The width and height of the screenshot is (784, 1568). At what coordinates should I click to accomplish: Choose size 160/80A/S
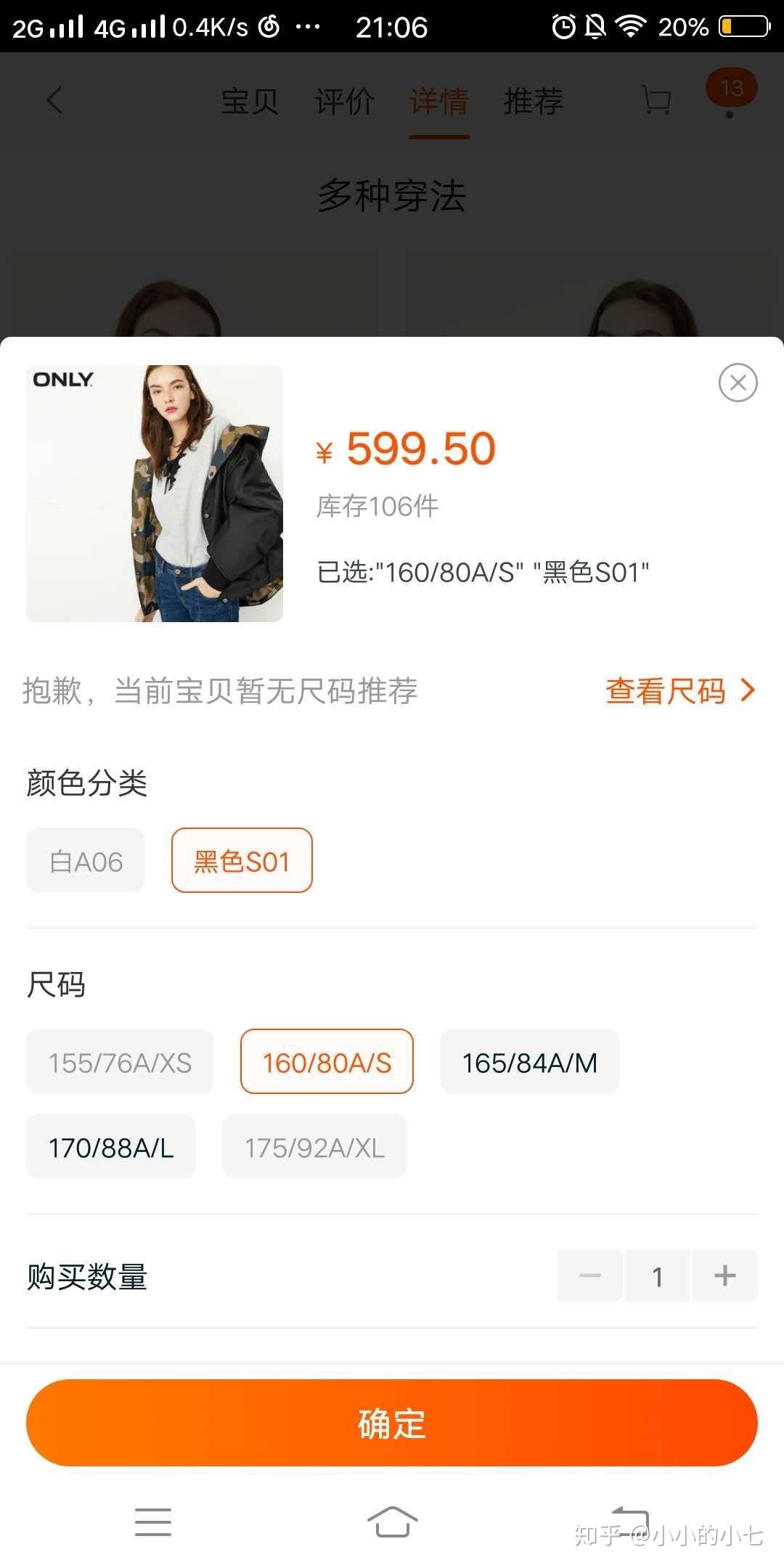pos(327,1062)
